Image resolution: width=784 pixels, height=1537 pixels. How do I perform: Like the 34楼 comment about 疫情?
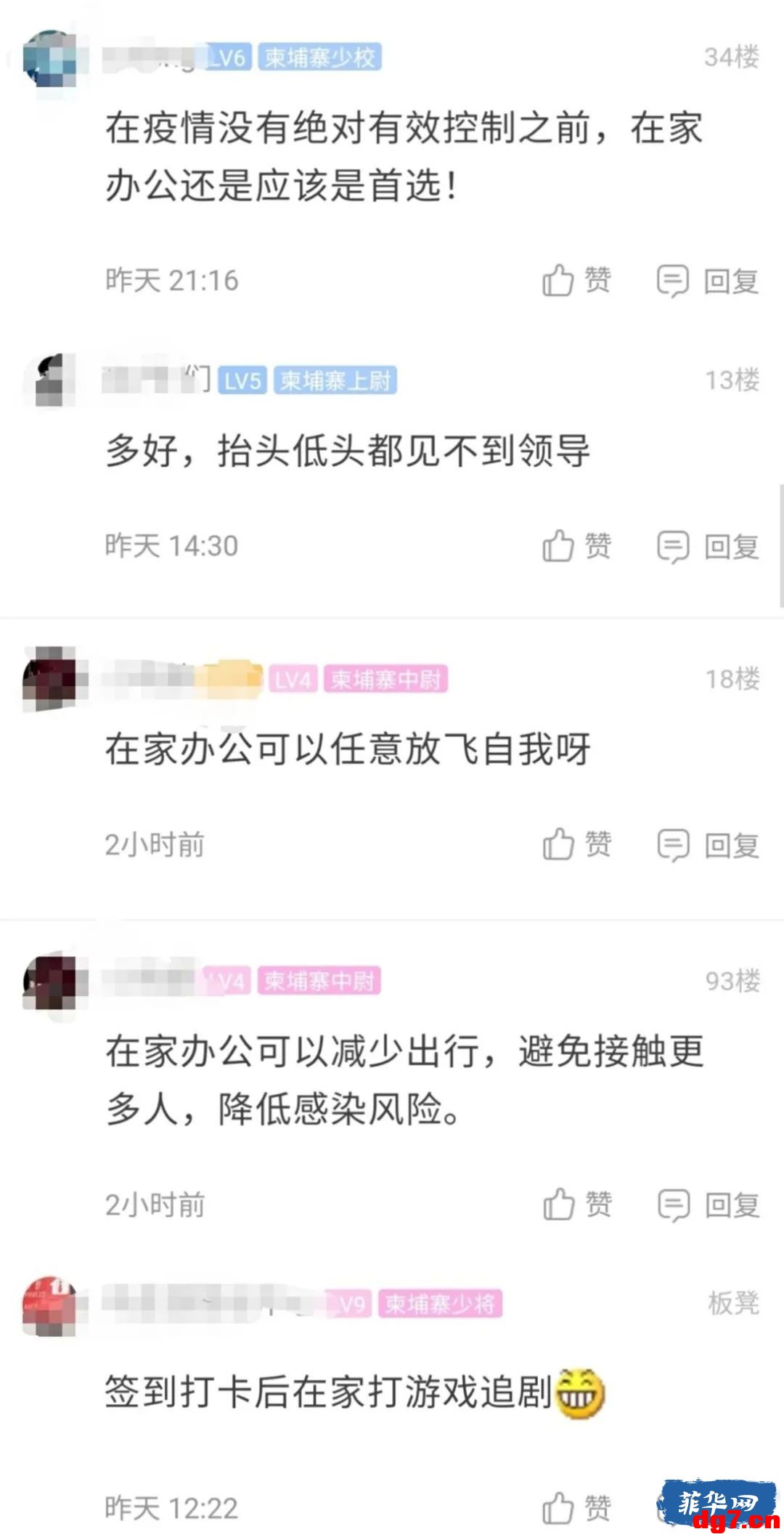(577, 280)
